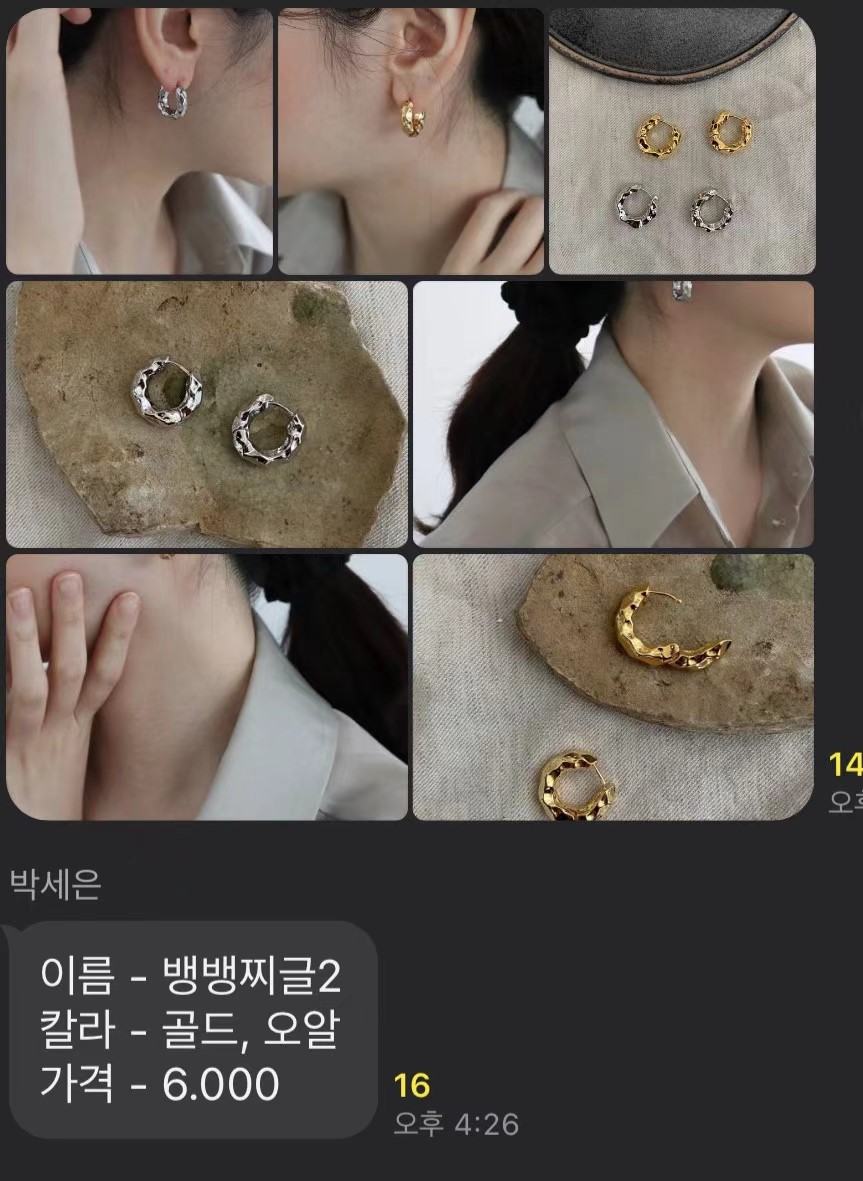The height and width of the screenshot is (1181, 863).
Task: Open the hand-covering-face photo
Action: [x=207, y=687]
